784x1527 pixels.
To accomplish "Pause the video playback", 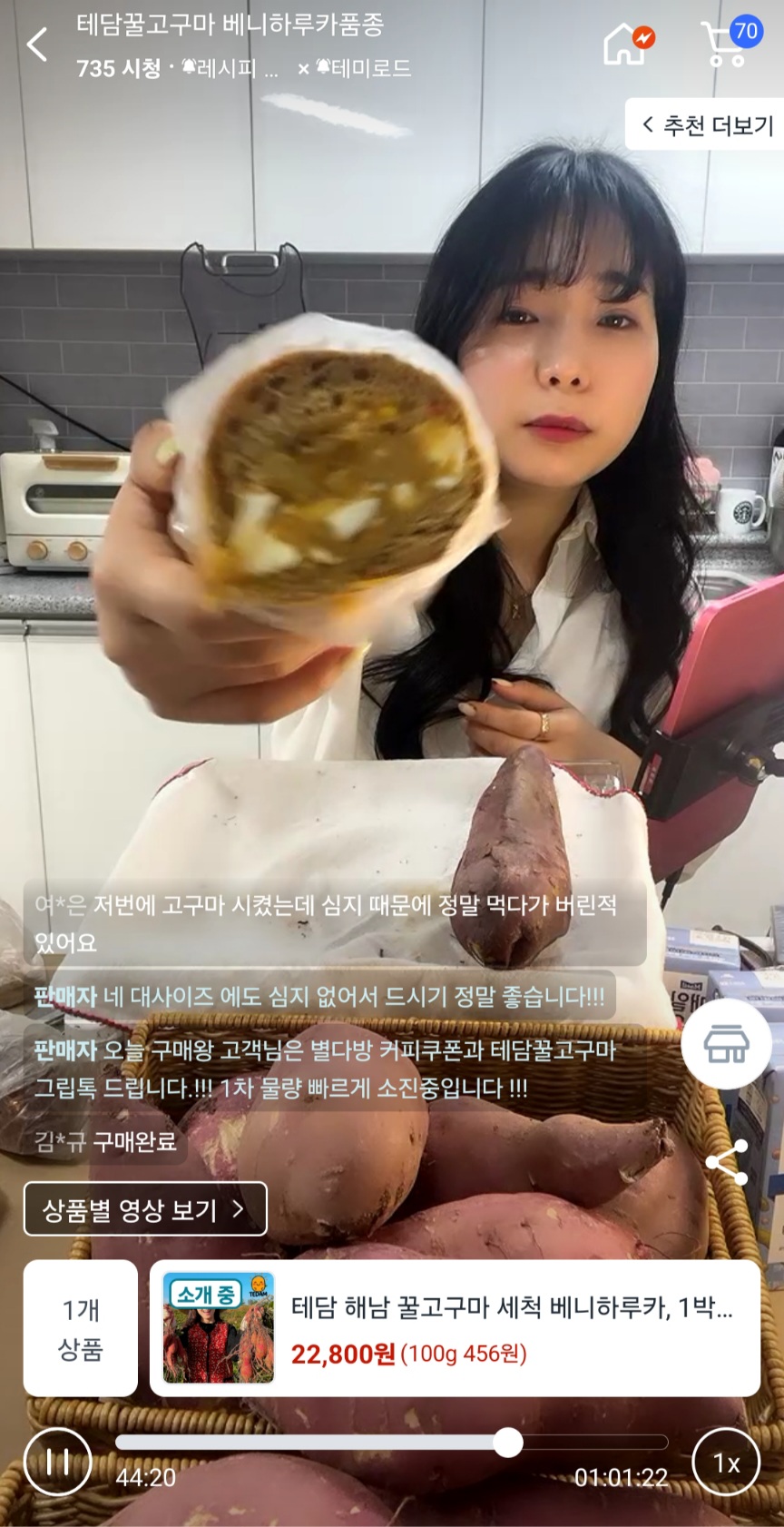I will click(x=57, y=1462).
